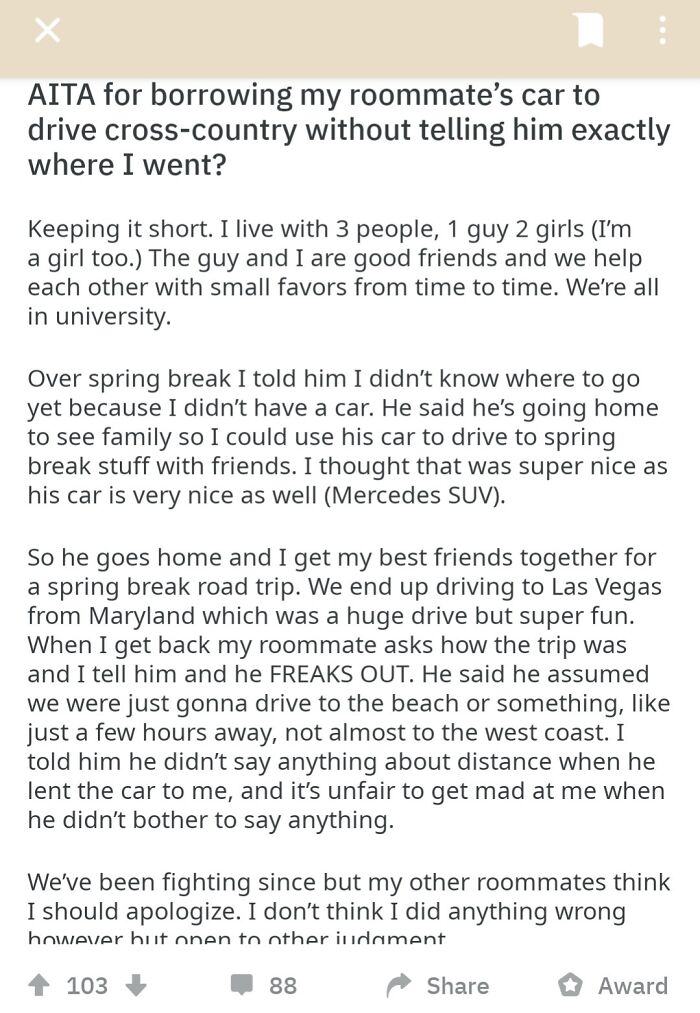Close the post view
The height and width of the screenshot is (1013, 700).
point(47,32)
